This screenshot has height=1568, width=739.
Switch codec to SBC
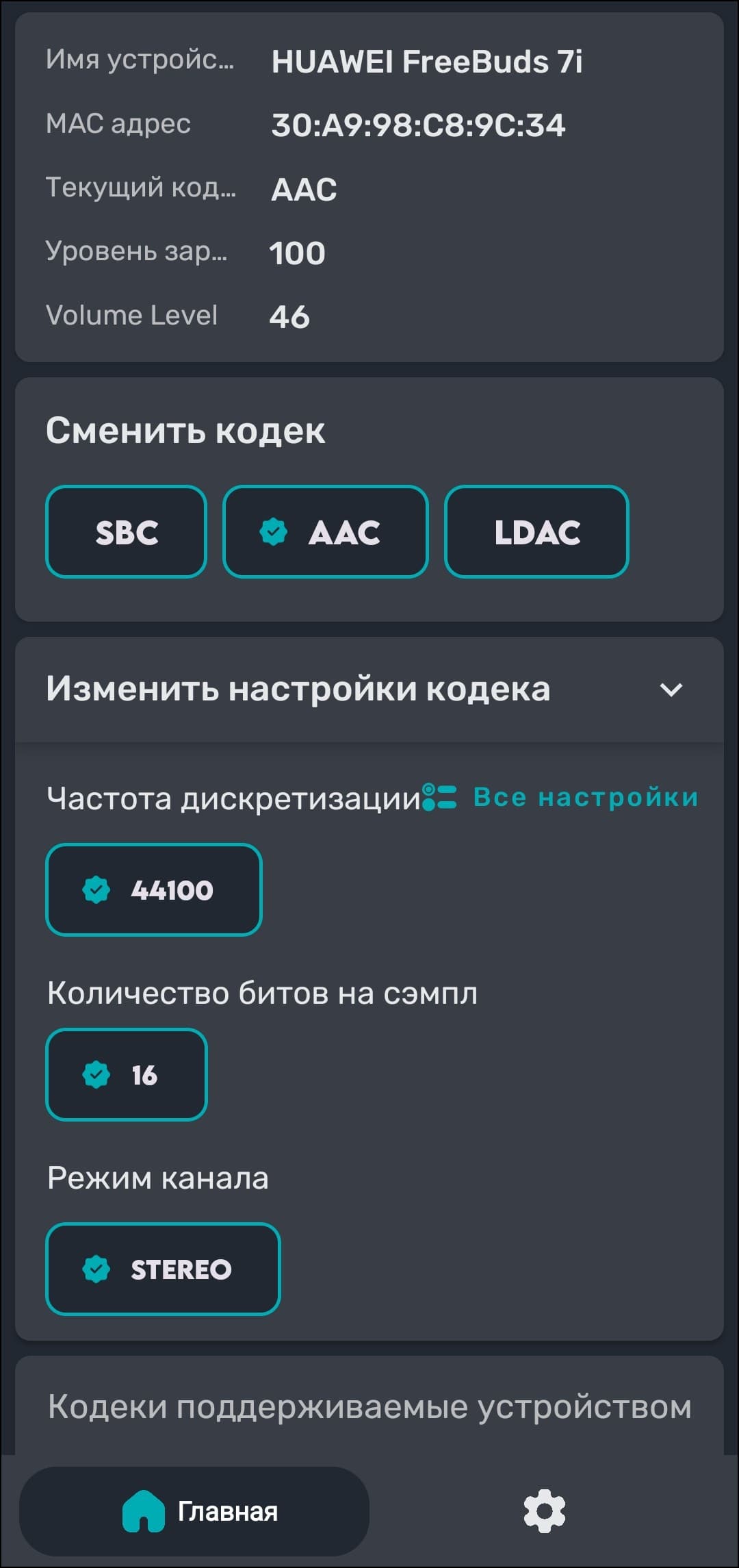pyautogui.click(x=126, y=531)
